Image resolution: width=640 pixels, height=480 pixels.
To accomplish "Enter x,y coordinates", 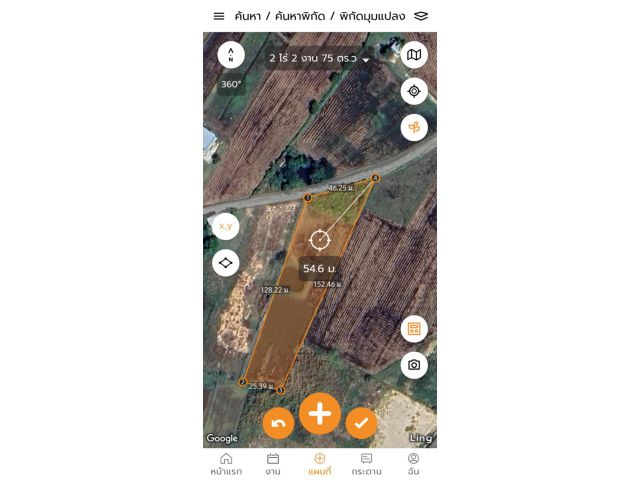I will click(226, 226).
